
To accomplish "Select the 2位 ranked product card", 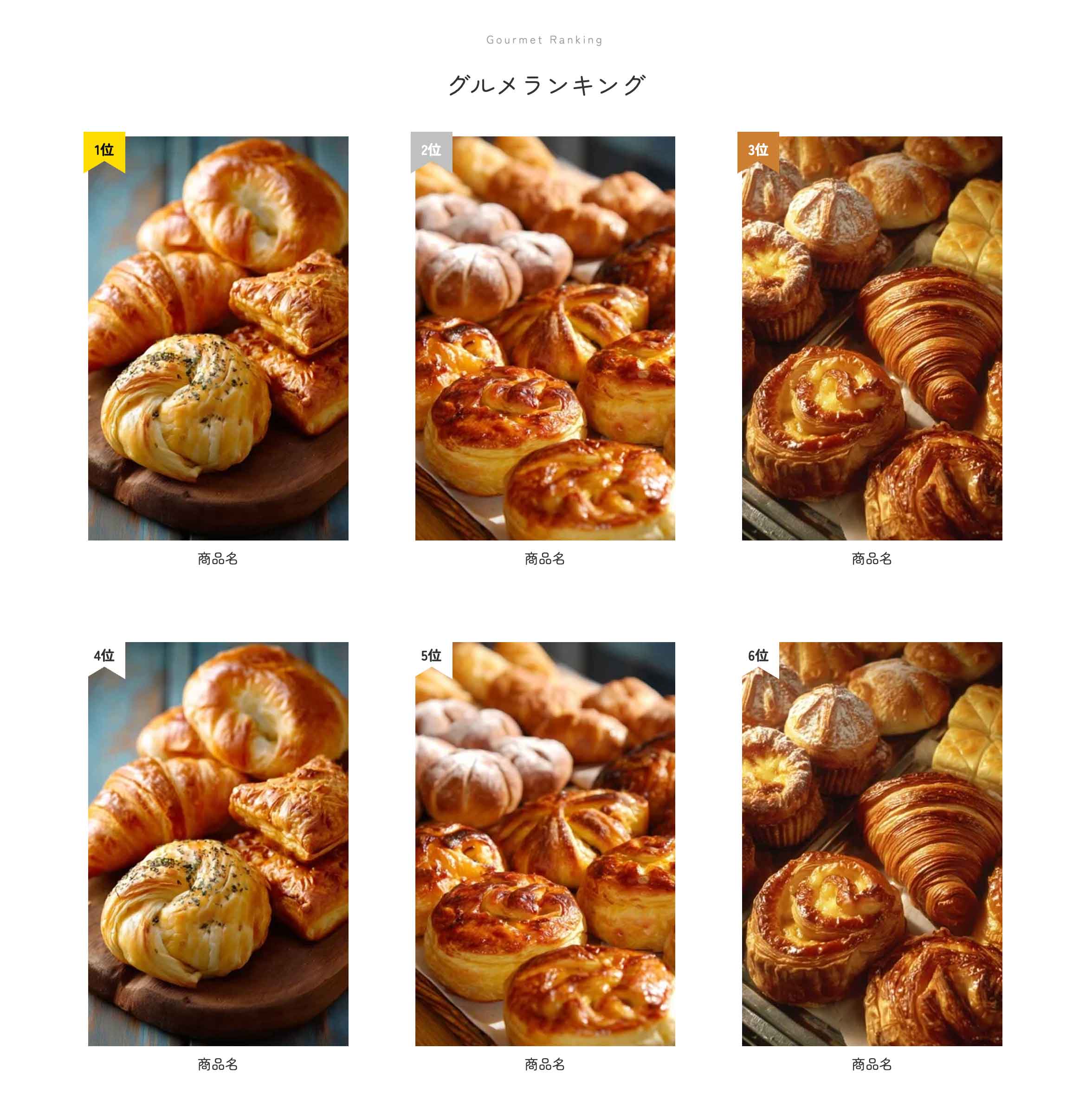I will click(544, 338).
